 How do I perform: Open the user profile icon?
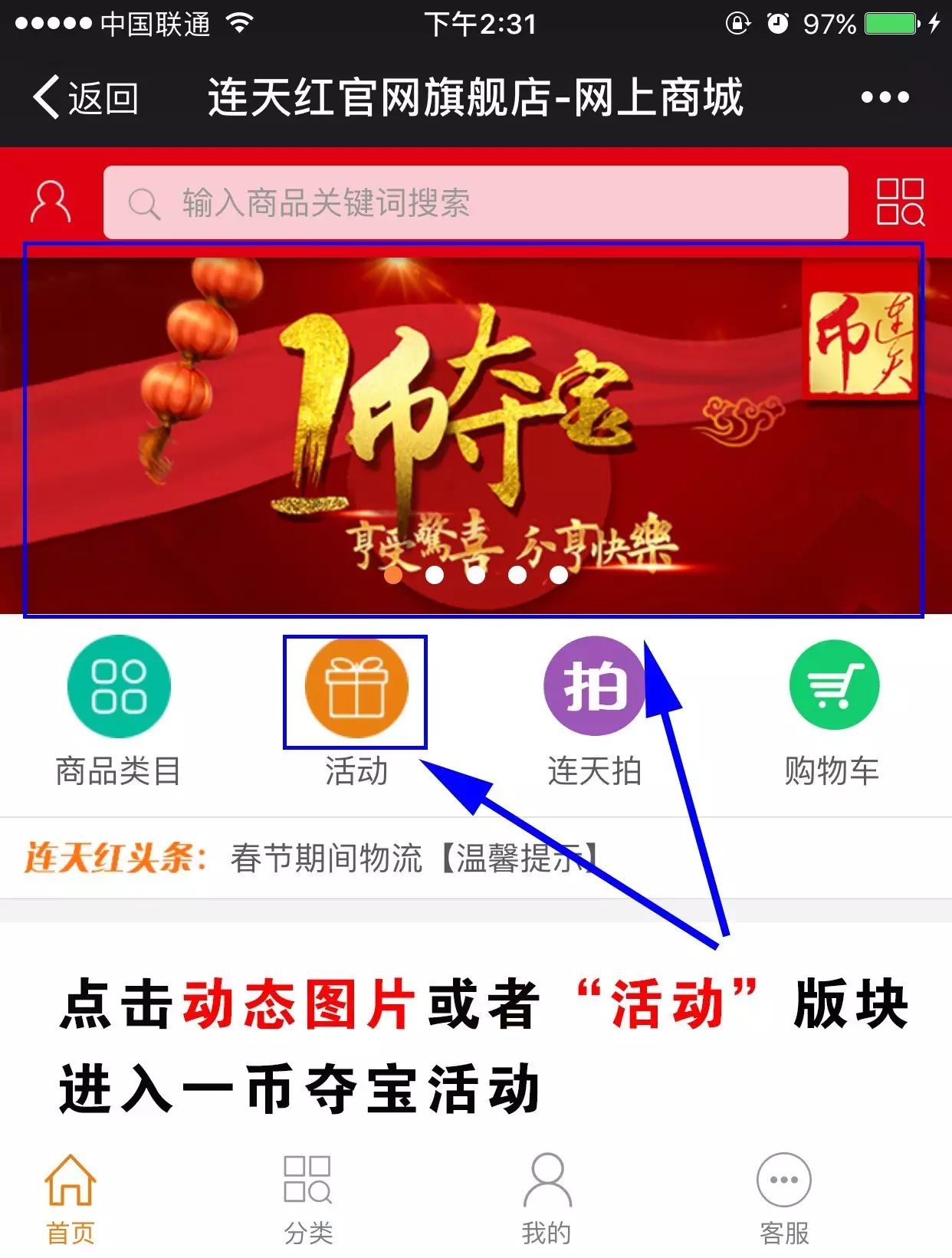[51, 202]
